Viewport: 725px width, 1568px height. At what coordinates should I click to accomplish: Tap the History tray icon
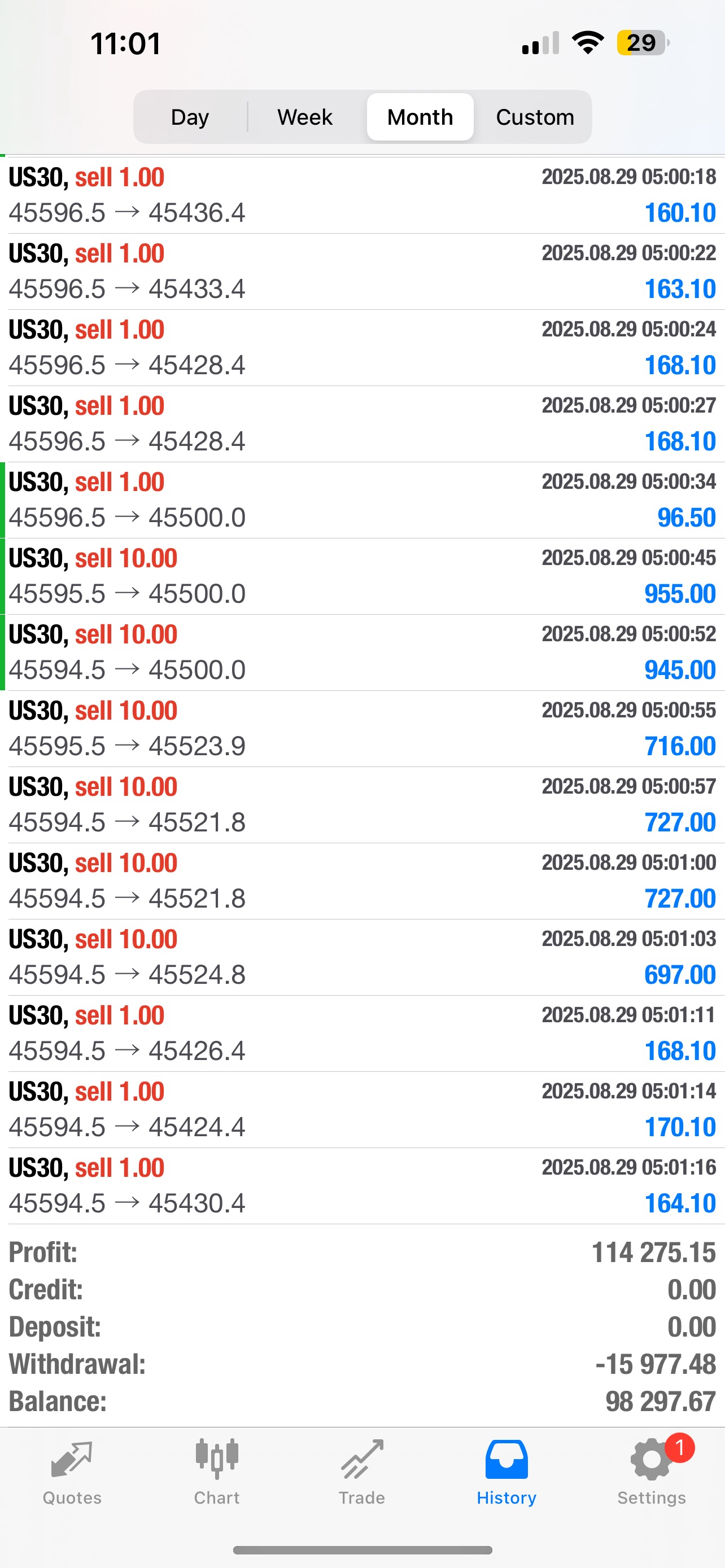coord(506,1458)
